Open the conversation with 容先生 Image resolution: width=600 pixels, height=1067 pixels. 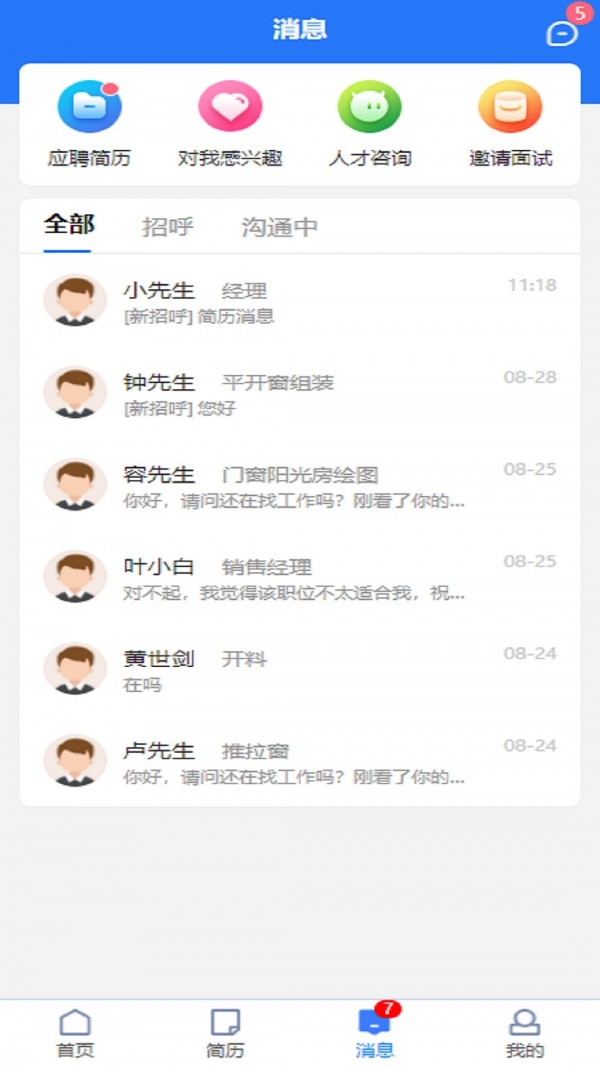(300, 484)
